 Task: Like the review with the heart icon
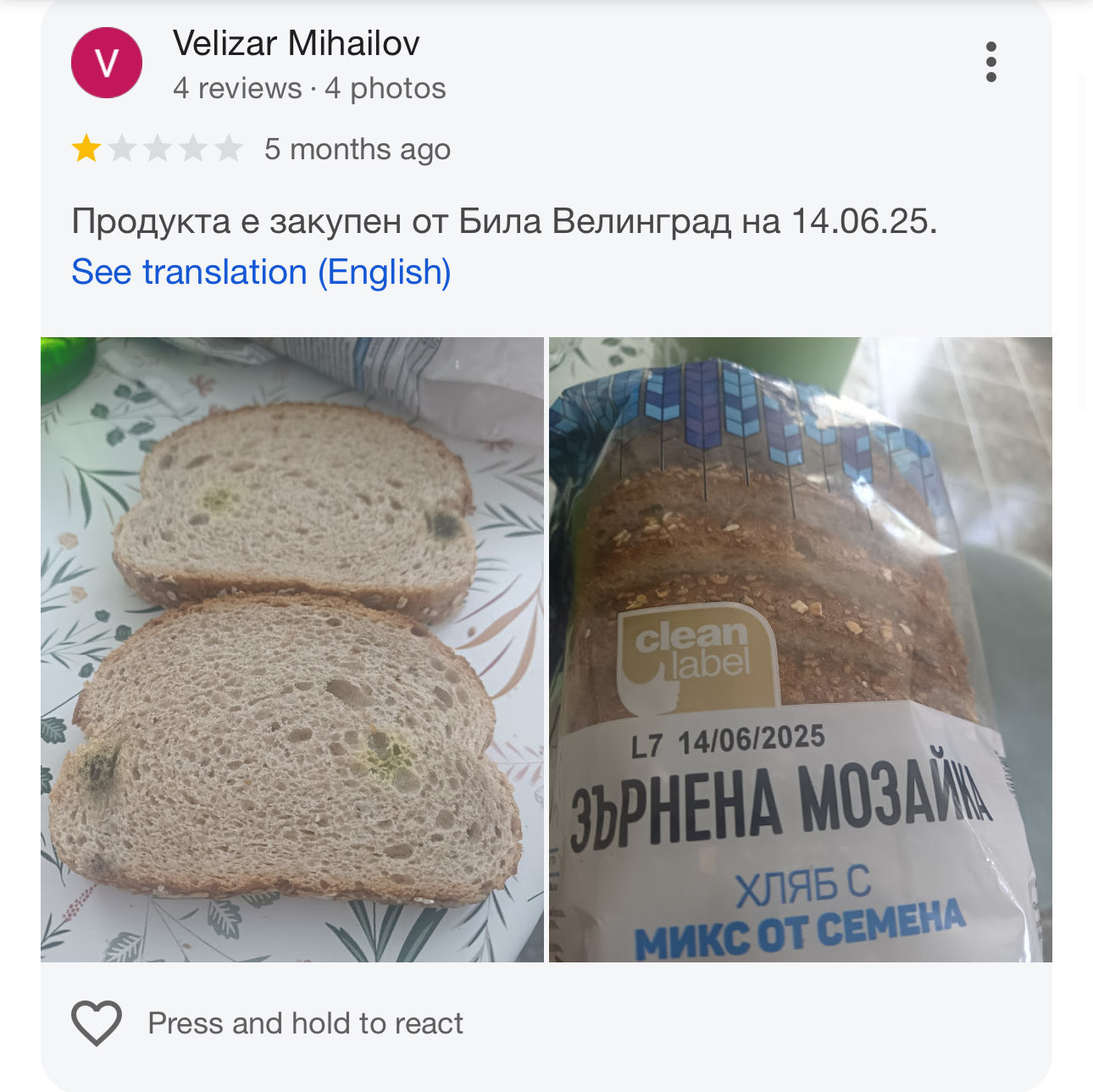[x=97, y=1023]
